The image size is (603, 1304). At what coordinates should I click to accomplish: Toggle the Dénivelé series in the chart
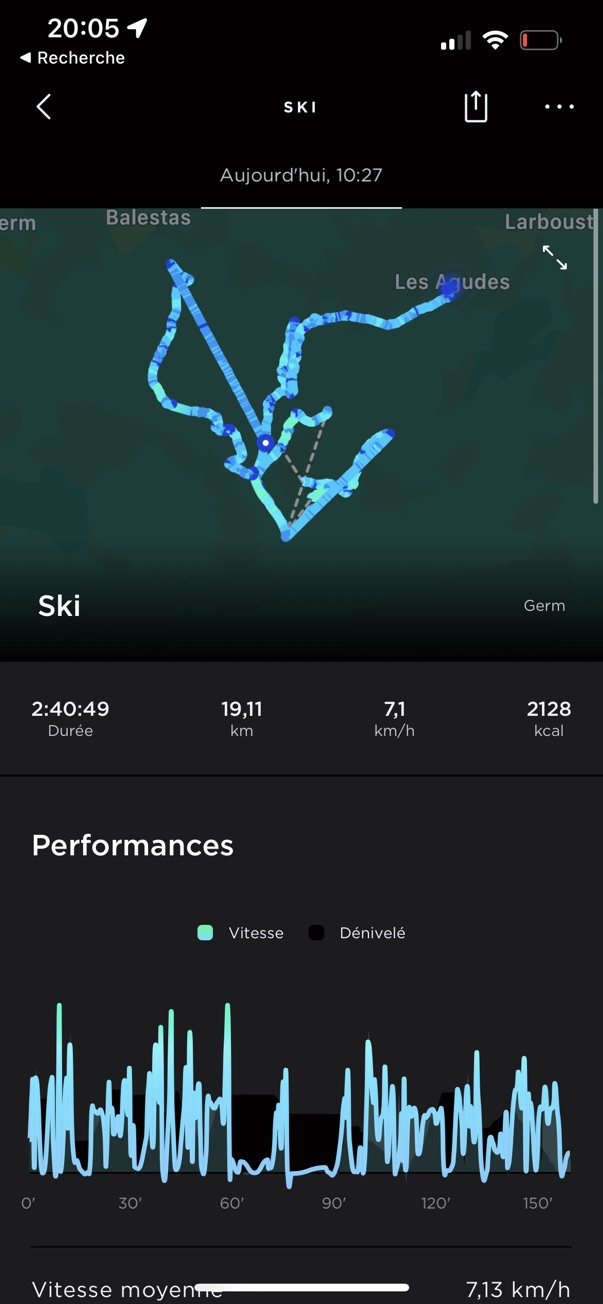(357, 933)
